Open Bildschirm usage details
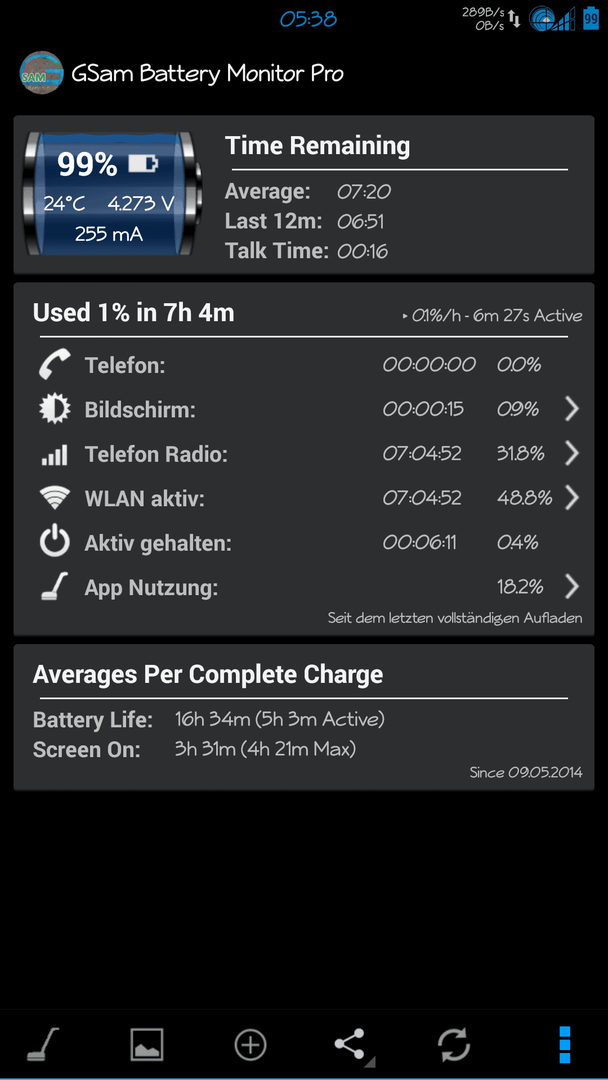Screen dimensions: 608x1080 [304, 409]
